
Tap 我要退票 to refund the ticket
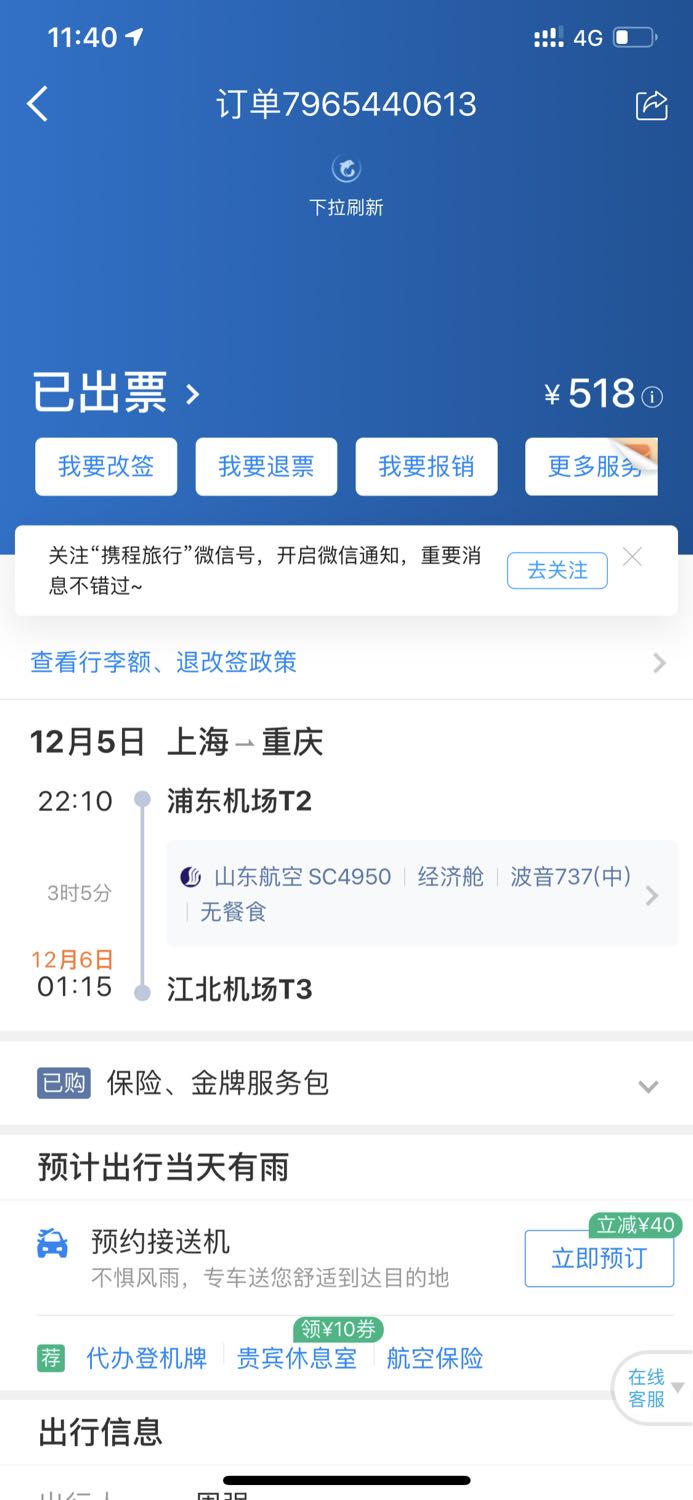click(x=266, y=467)
